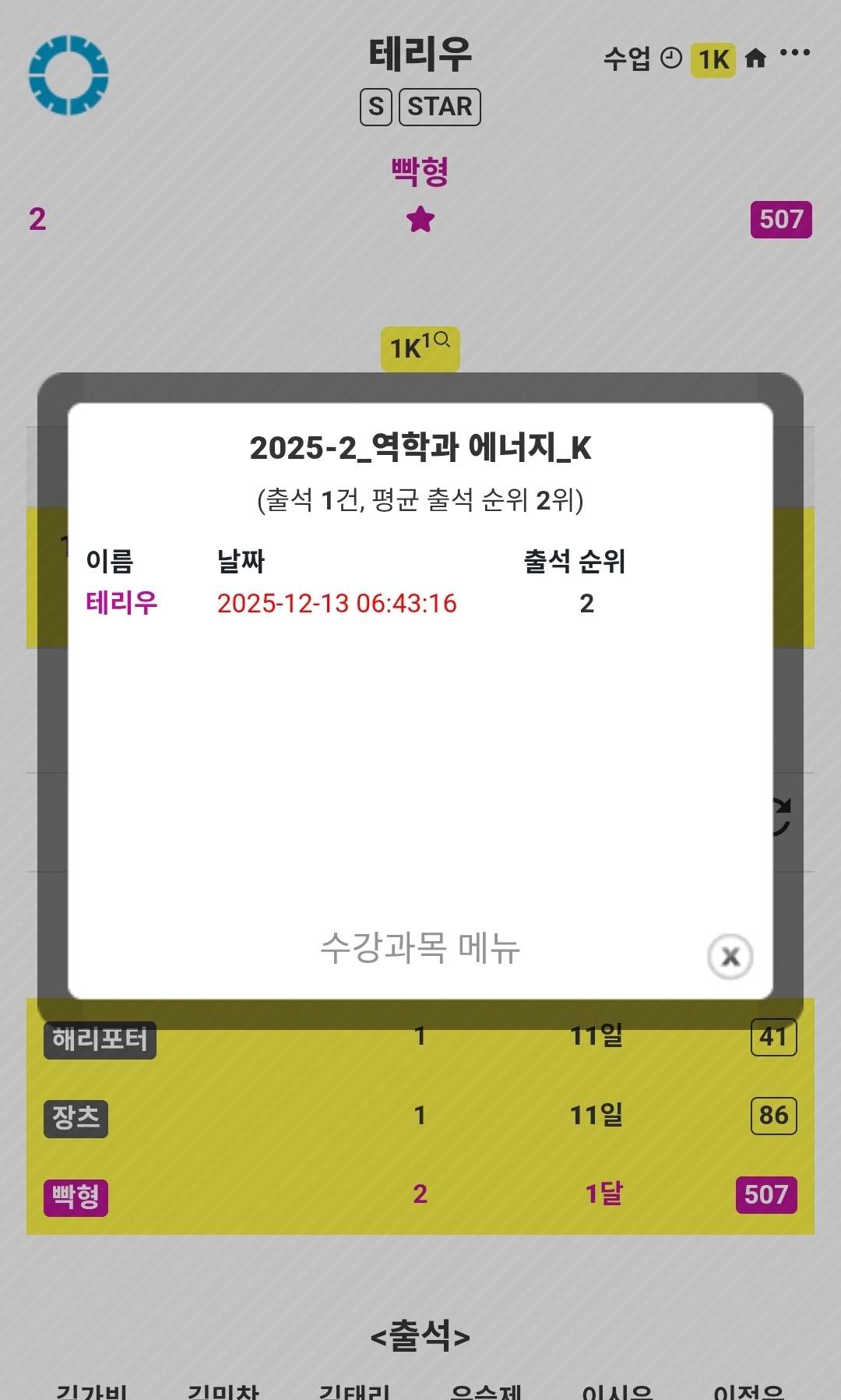Tap the 1K badge in header
Image resolution: width=841 pixels, height=1400 pixels.
pos(713,59)
